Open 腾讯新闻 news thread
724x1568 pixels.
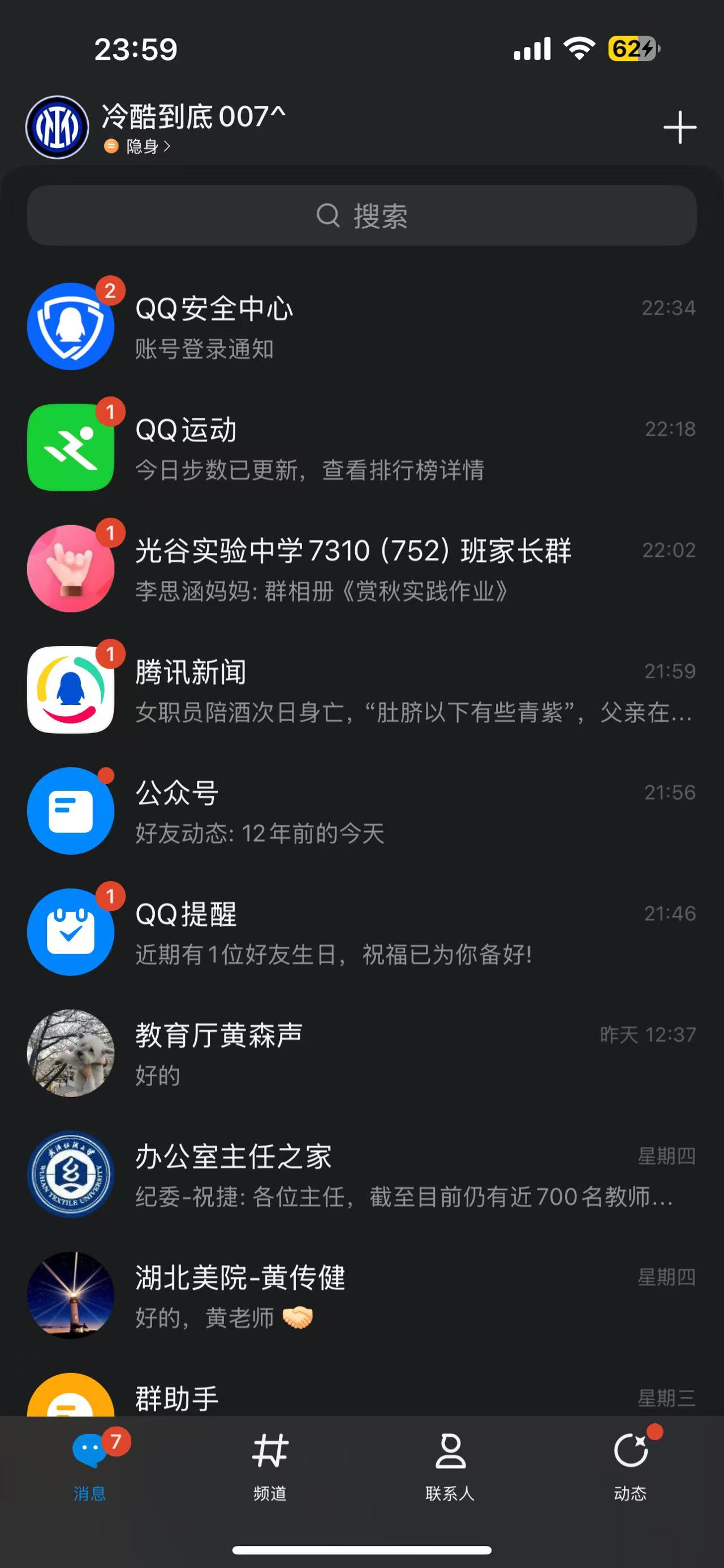click(x=361, y=690)
